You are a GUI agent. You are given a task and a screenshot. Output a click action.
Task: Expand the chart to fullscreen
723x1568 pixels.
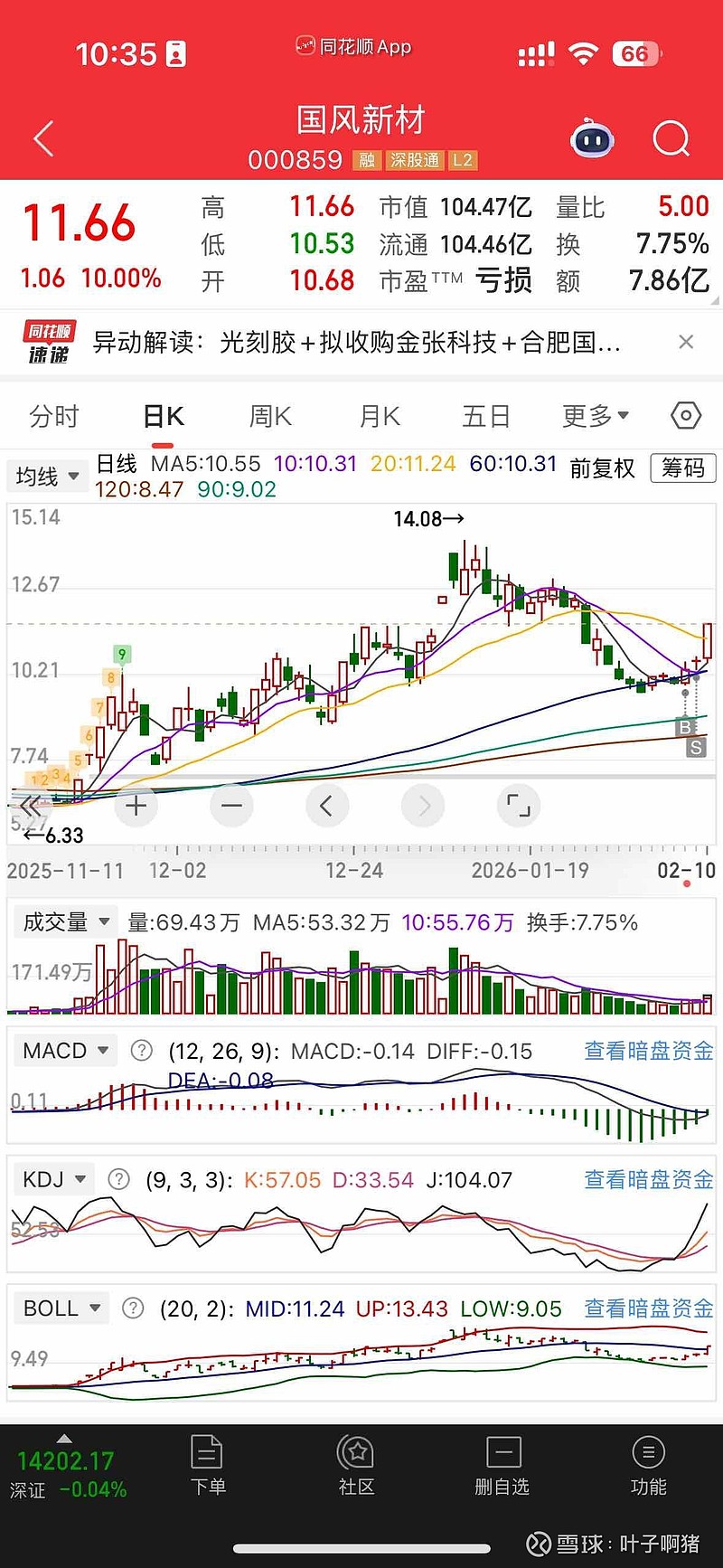[518, 805]
